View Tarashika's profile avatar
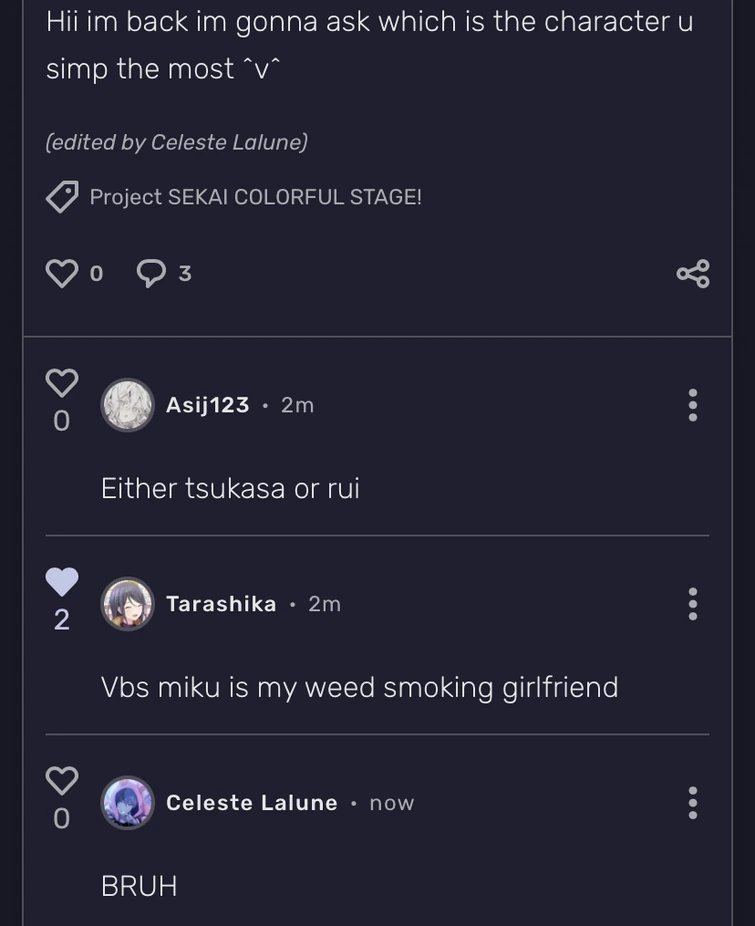 [127, 604]
